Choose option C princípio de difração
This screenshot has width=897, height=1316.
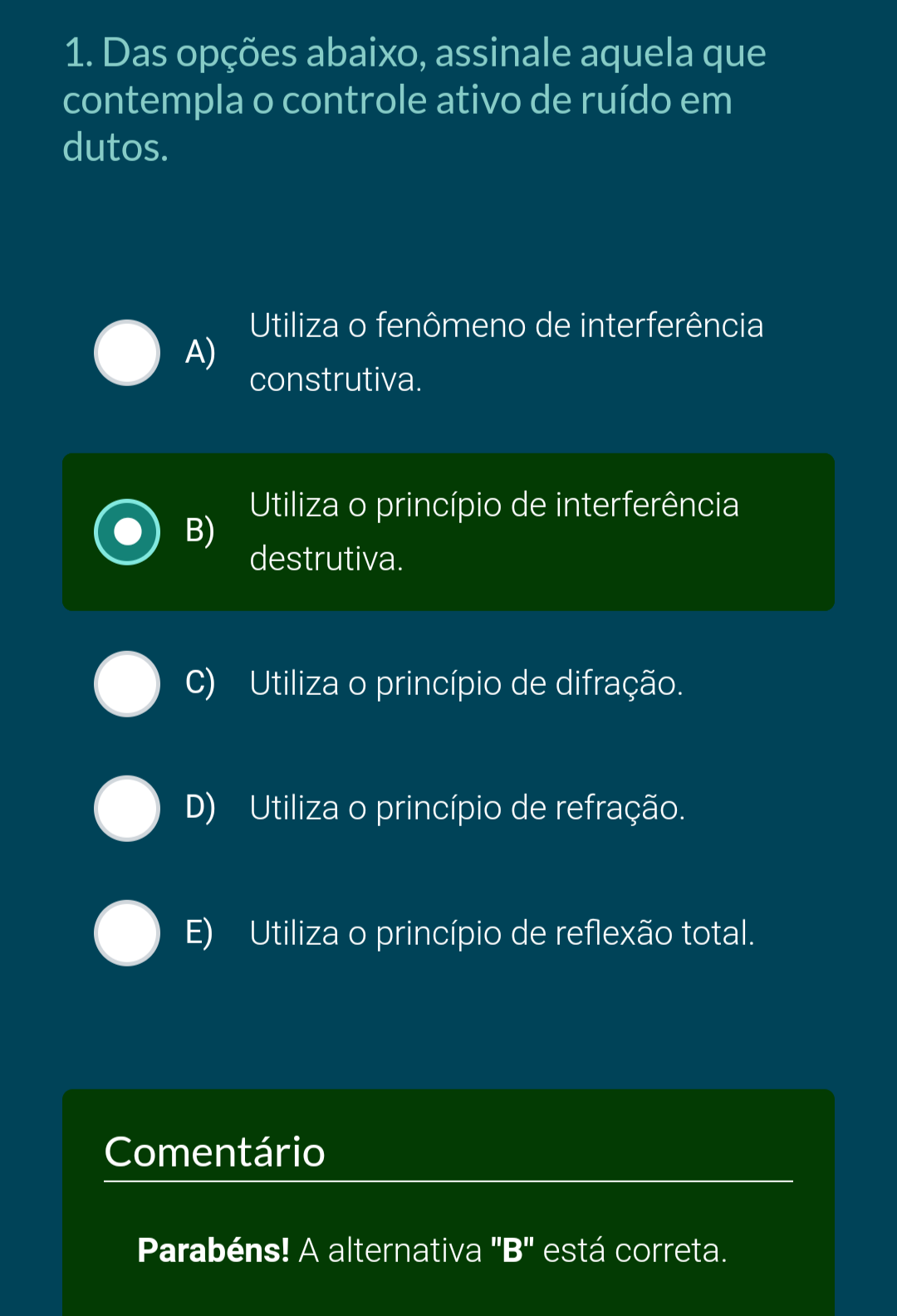(x=127, y=684)
